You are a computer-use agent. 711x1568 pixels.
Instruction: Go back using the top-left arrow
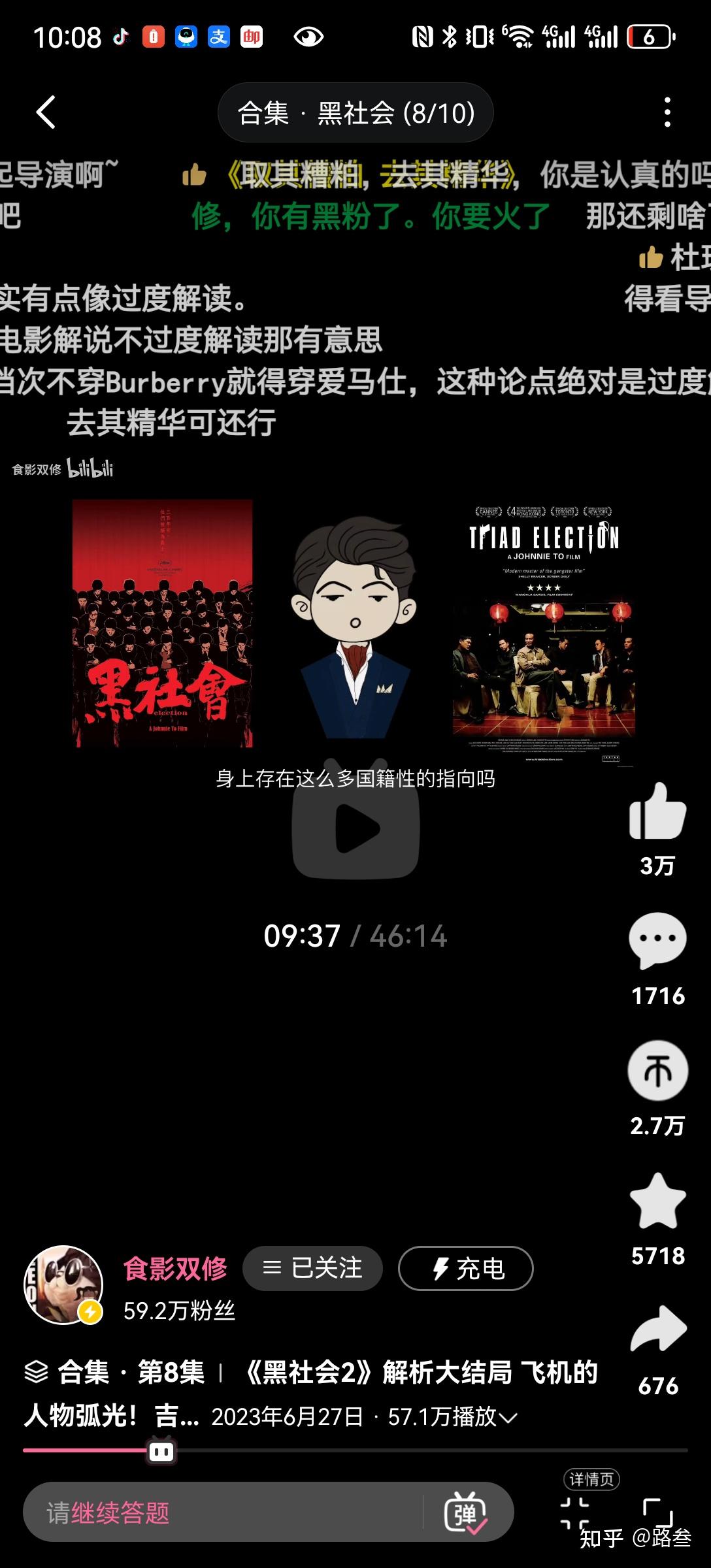pyautogui.click(x=46, y=112)
